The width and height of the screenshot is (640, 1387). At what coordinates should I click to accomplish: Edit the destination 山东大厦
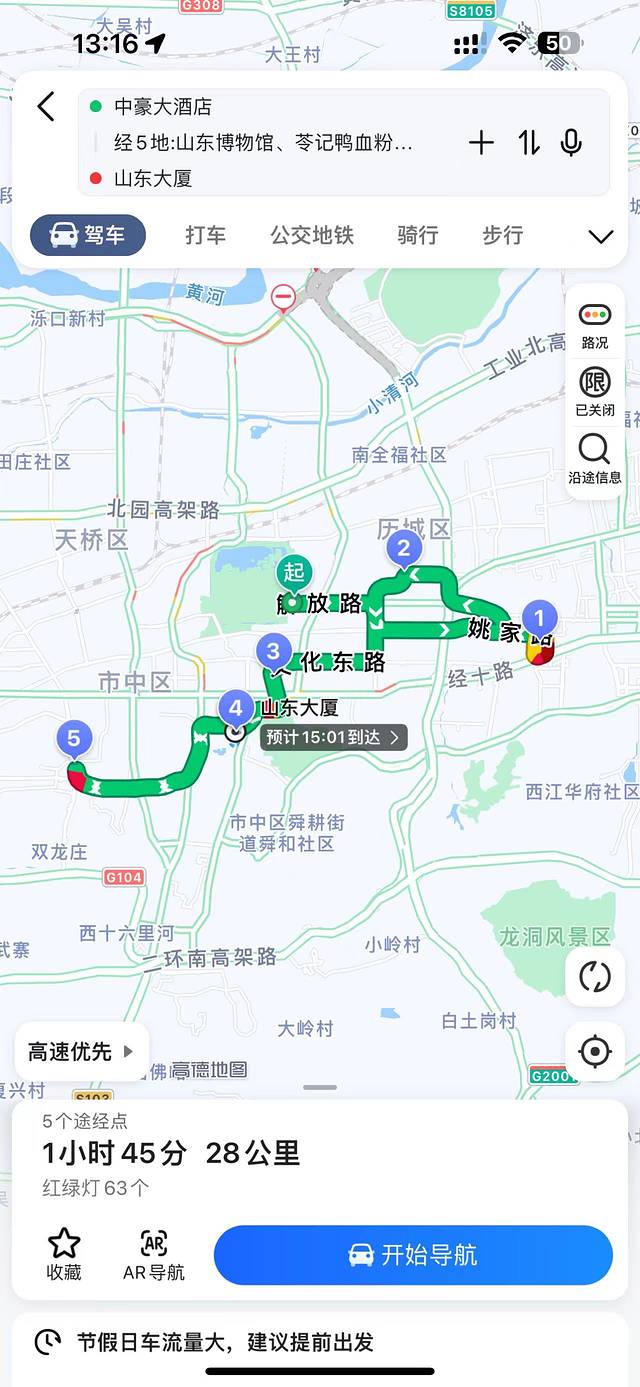pyautogui.click(x=153, y=179)
